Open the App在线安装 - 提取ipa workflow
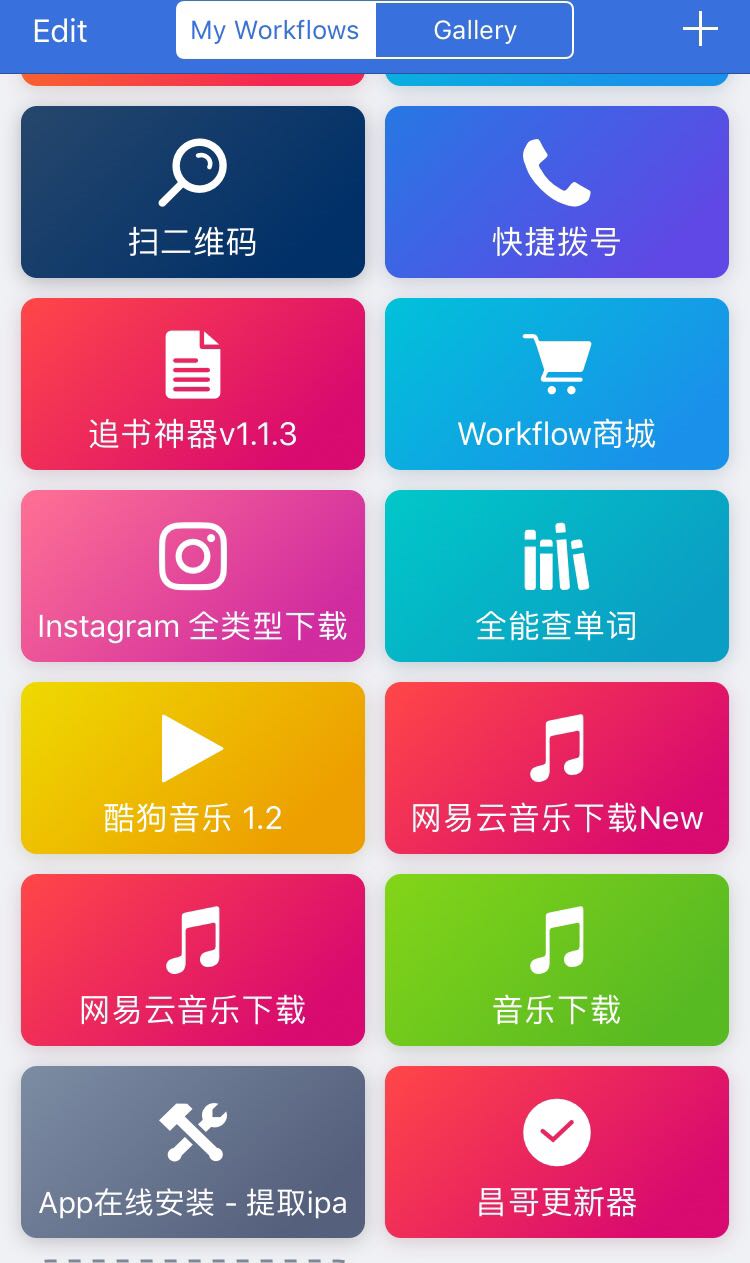The width and height of the screenshot is (750, 1263). click(193, 1152)
